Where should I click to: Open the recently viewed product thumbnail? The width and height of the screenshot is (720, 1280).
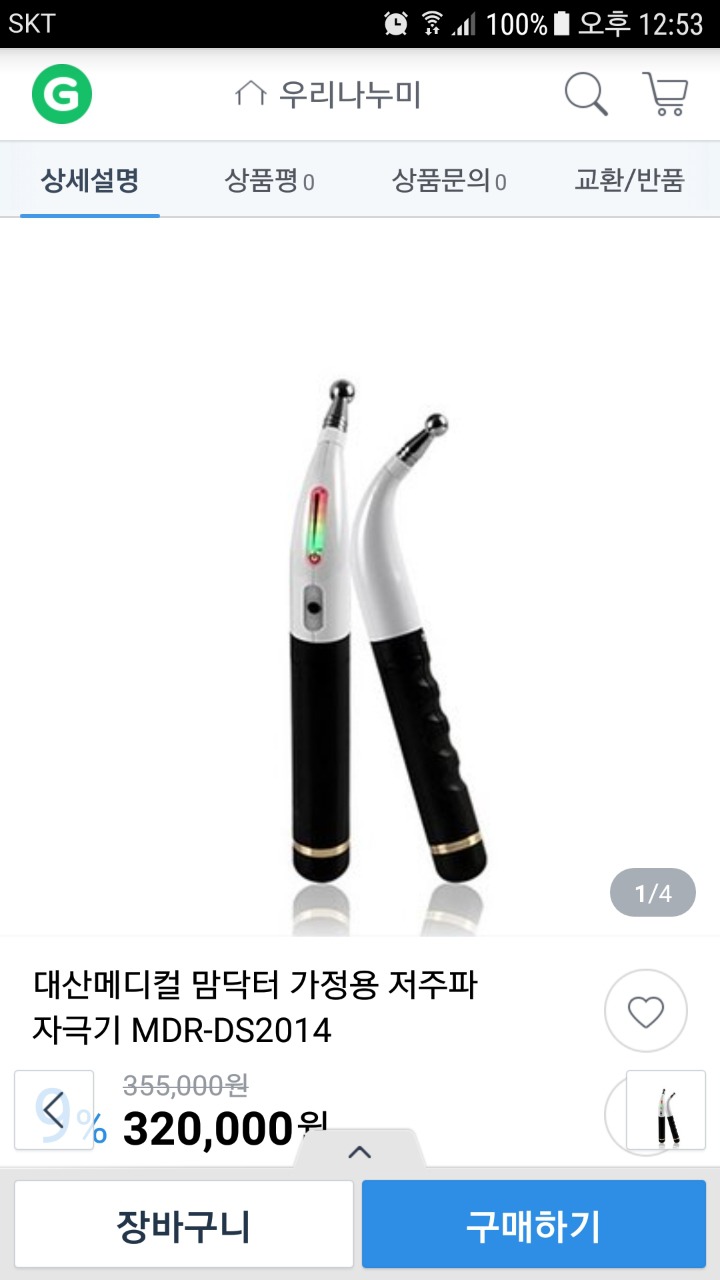[x=665, y=1110]
